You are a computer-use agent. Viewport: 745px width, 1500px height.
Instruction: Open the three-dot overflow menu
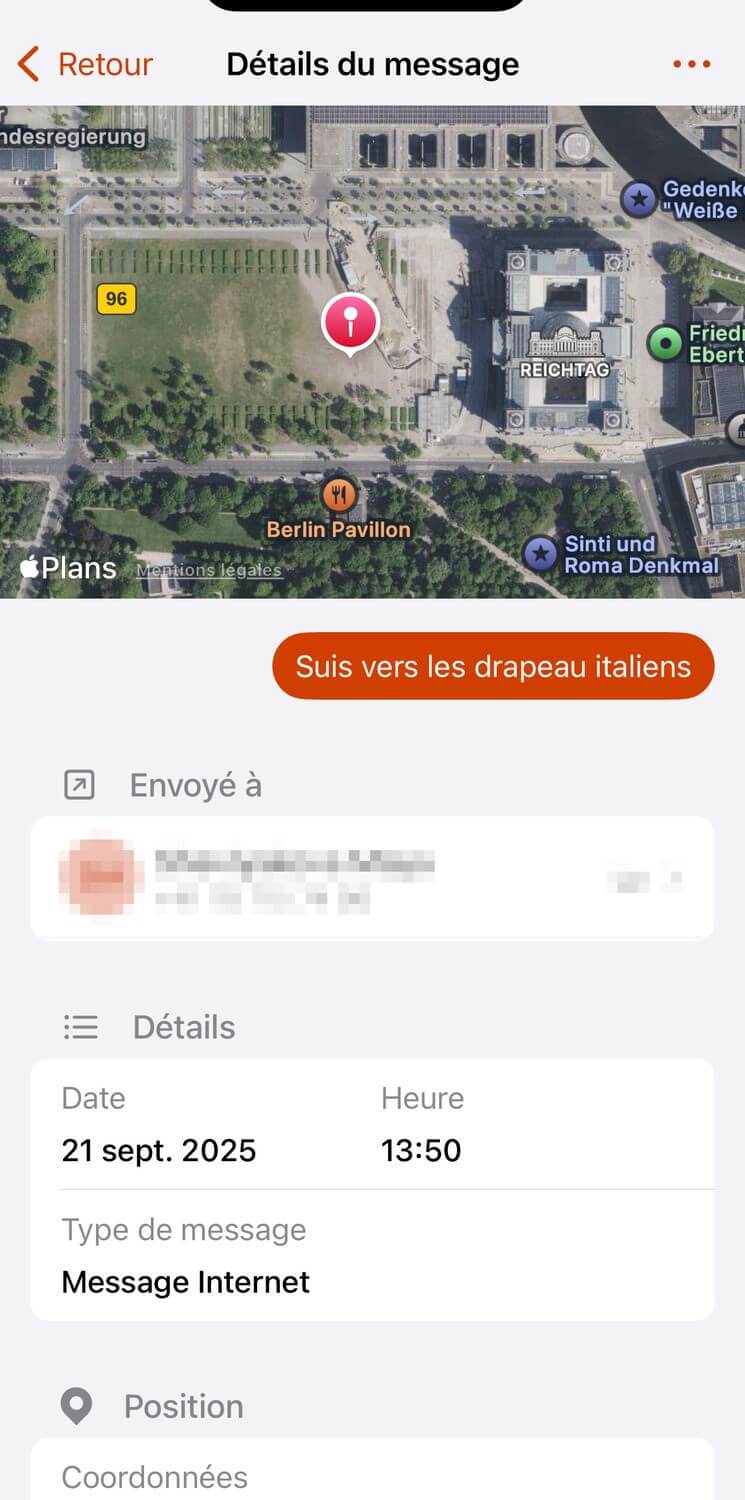tap(691, 65)
